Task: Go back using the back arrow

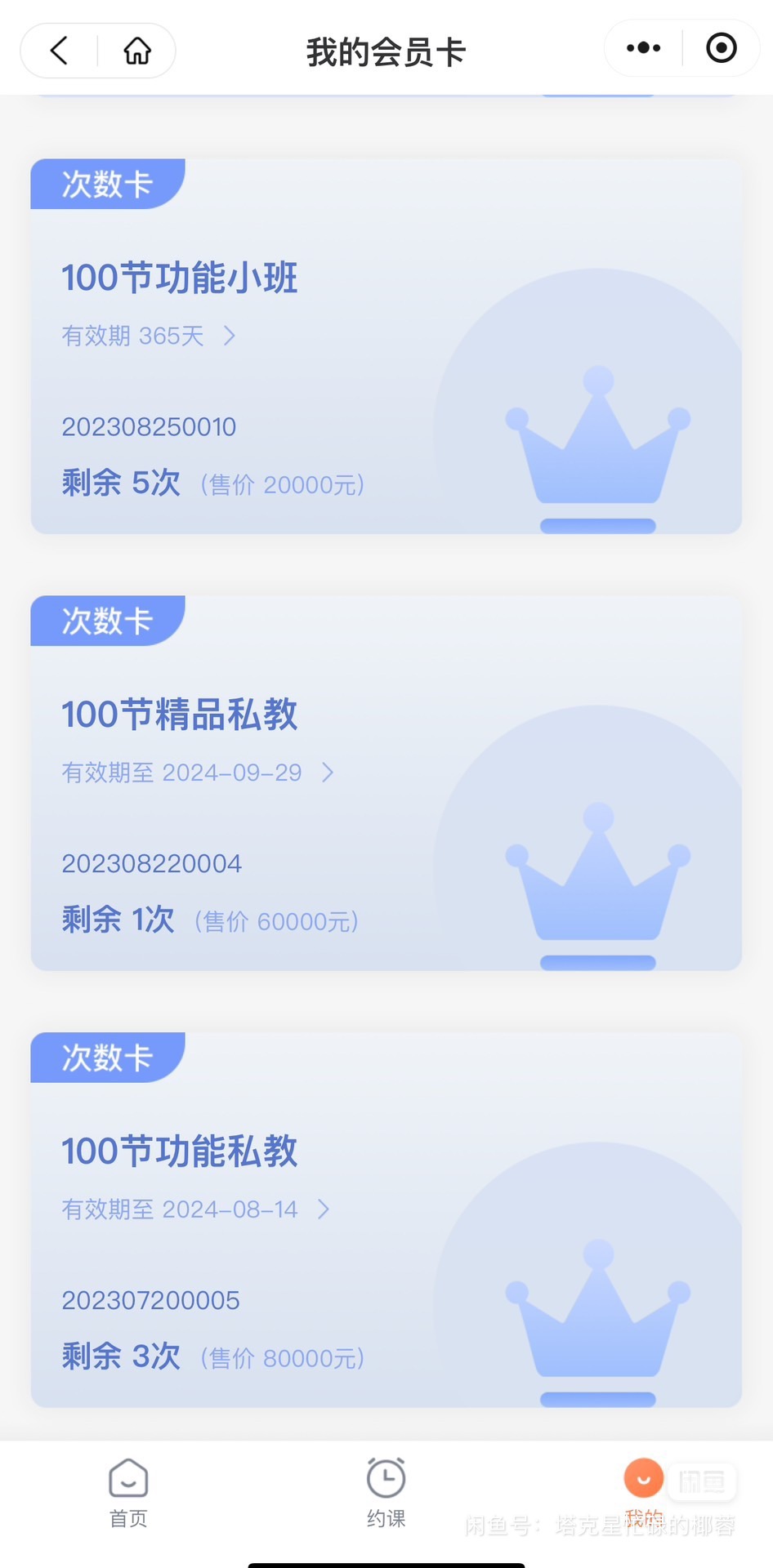Action: coord(59,51)
